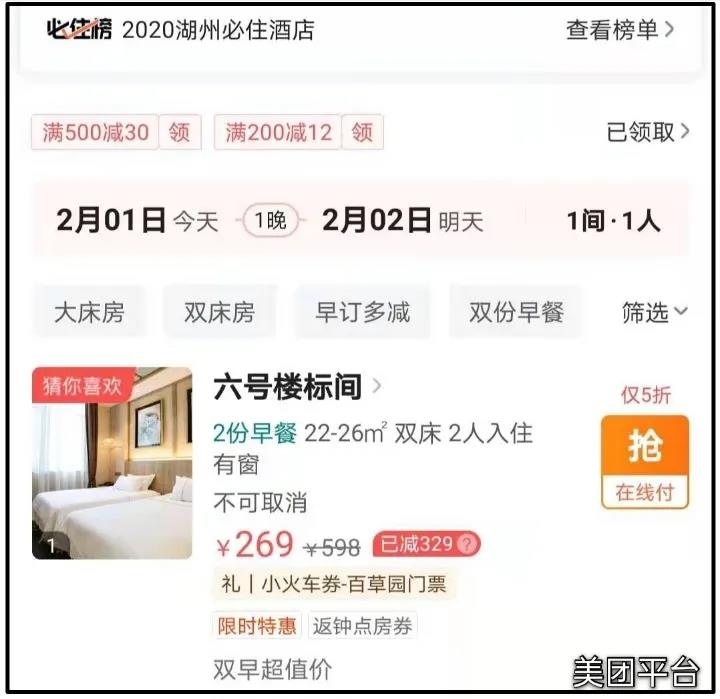Filter by 双床房

pyautogui.click(x=219, y=312)
